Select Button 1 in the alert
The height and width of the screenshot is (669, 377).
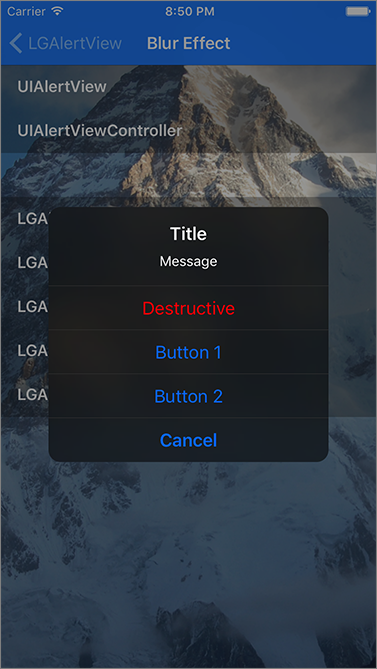(188, 352)
